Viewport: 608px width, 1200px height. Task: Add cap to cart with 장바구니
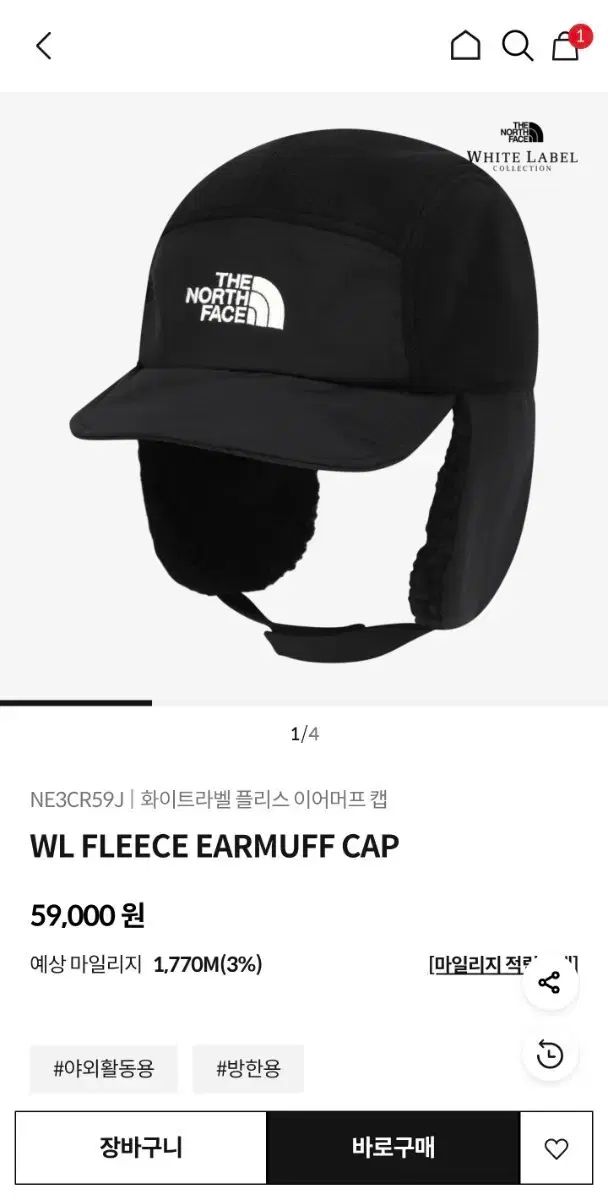pos(141,1147)
